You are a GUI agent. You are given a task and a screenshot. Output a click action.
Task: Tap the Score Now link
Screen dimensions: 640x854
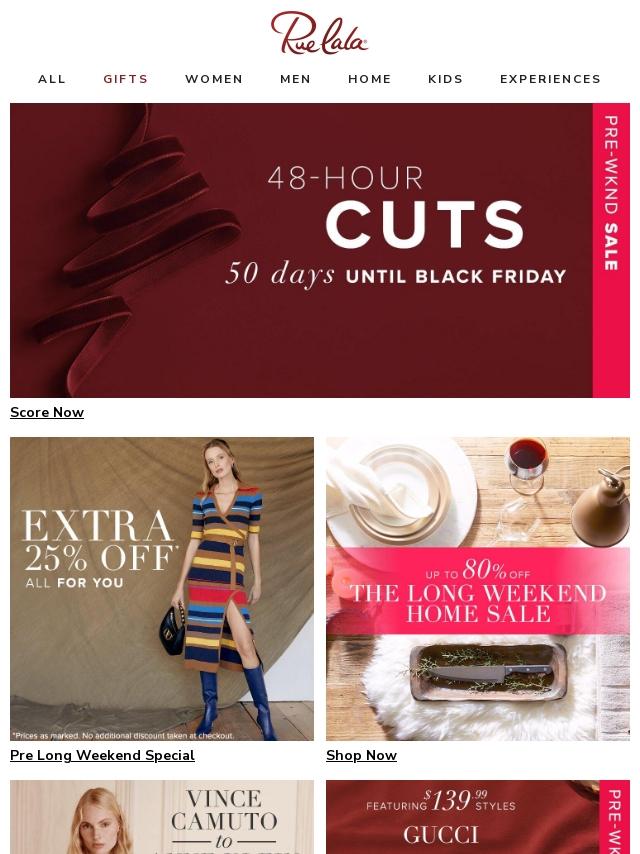tap(47, 412)
